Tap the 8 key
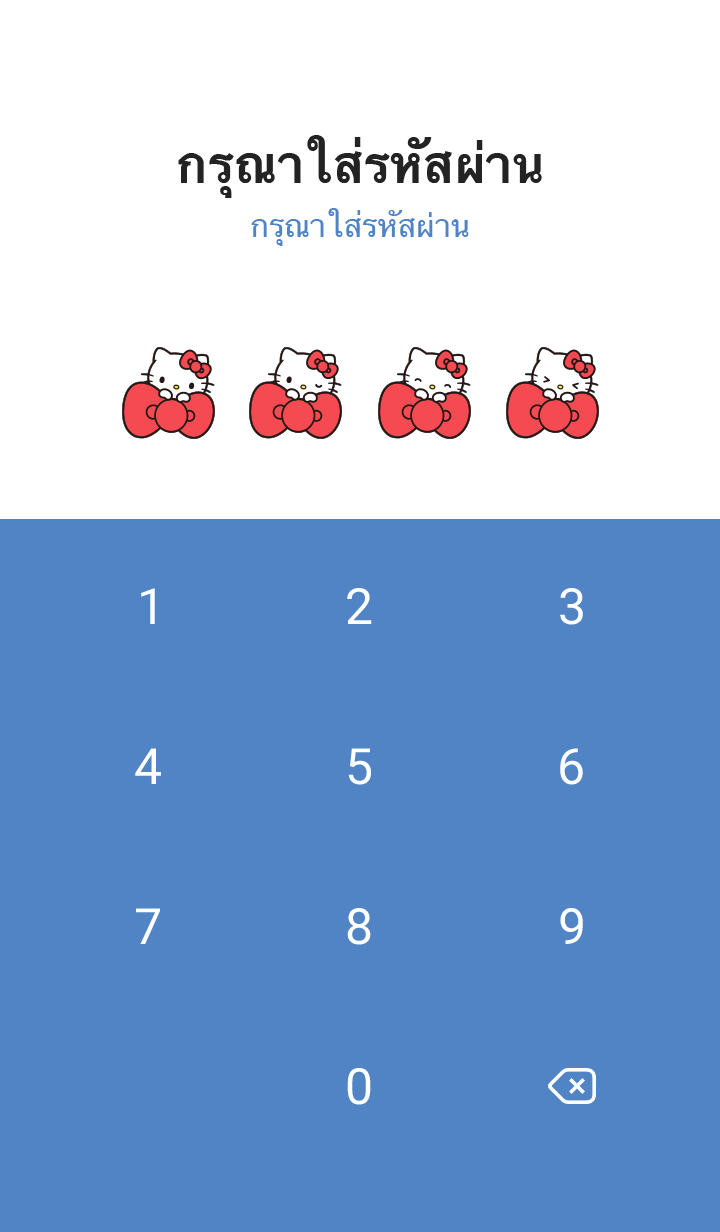The image size is (720, 1232). coord(359,927)
